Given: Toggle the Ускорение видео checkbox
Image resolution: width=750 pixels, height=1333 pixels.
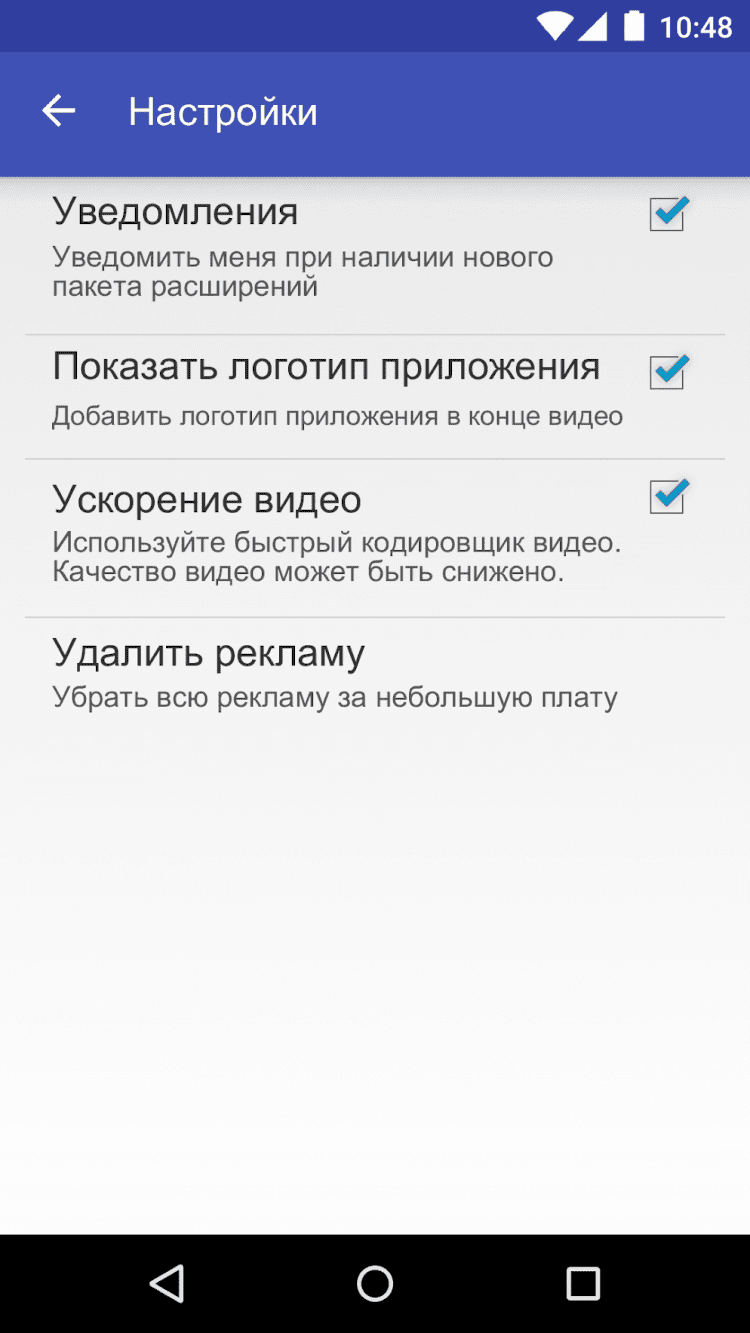Looking at the screenshot, I should [x=667, y=497].
